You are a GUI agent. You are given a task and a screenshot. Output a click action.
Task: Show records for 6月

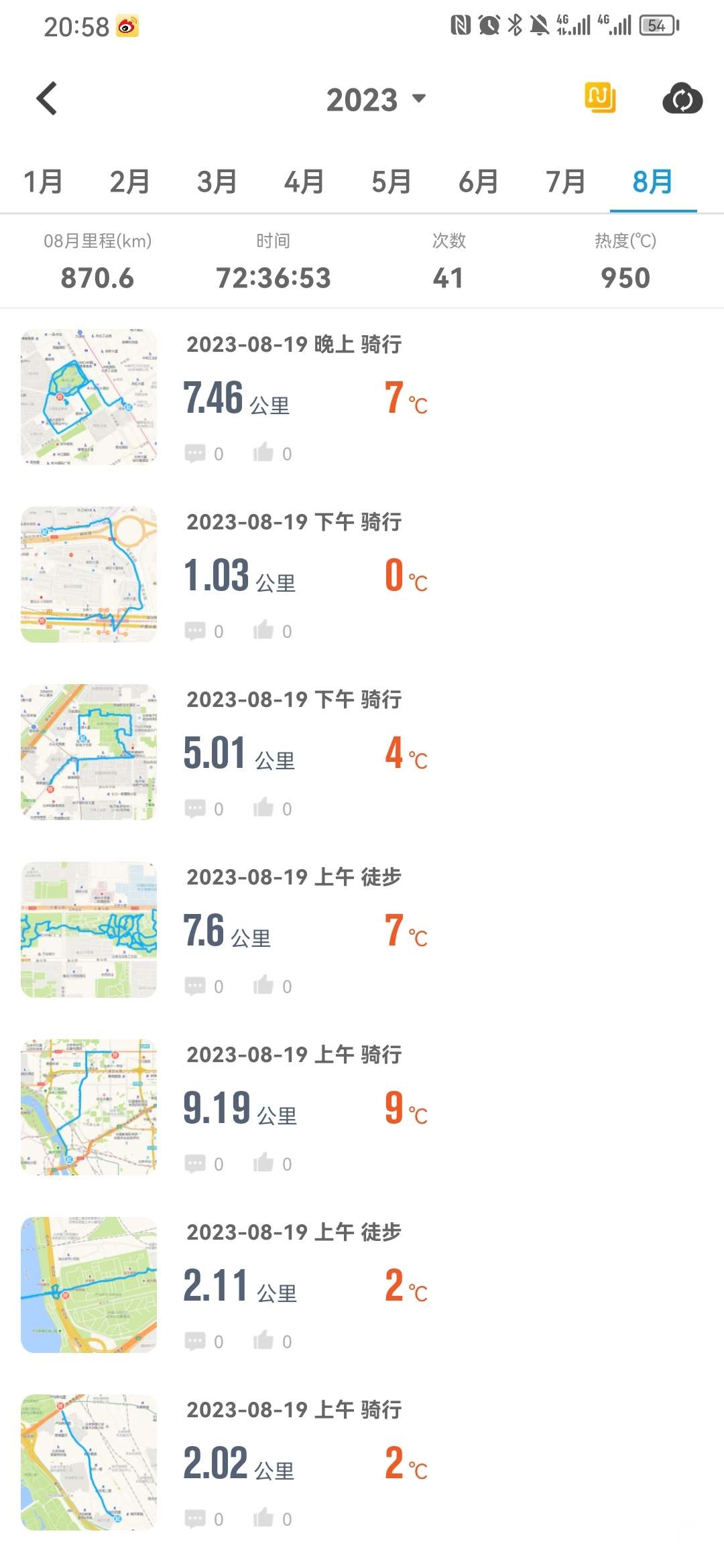click(x=479, y=182)
